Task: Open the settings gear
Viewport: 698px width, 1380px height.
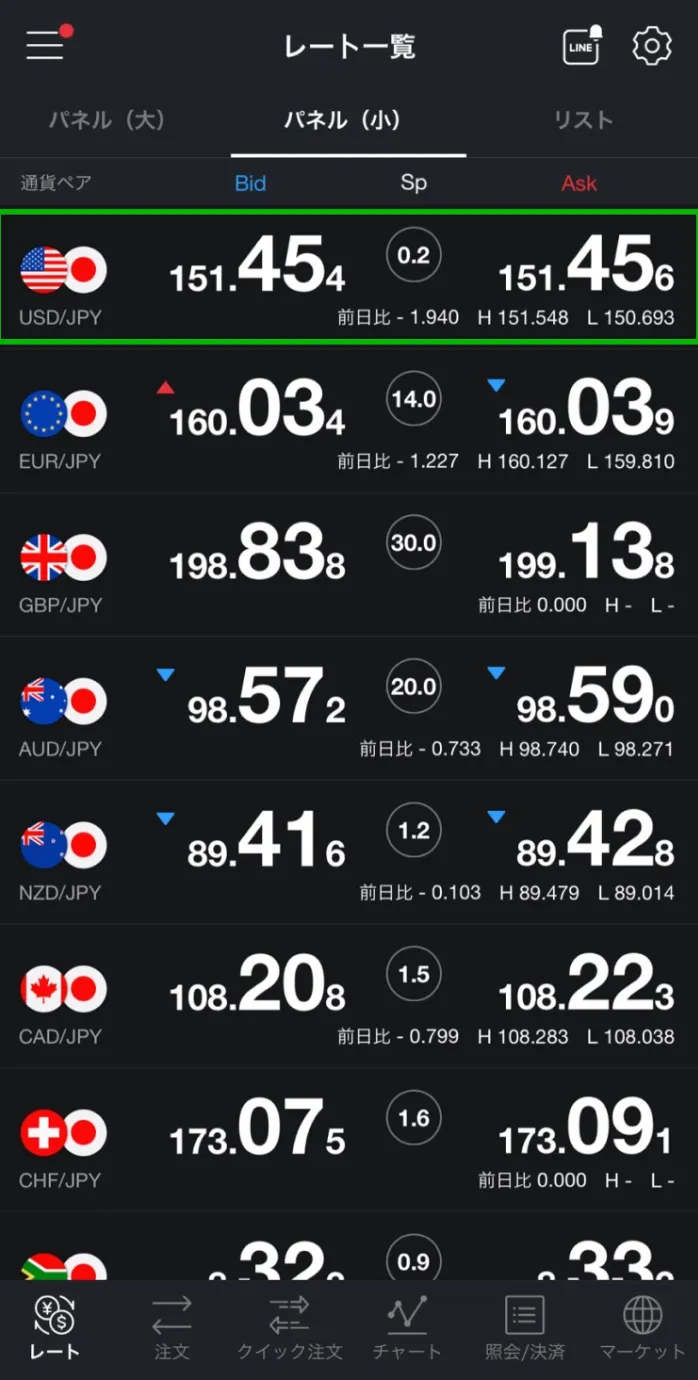Action: pyautogui.click(x=652, y=46)
